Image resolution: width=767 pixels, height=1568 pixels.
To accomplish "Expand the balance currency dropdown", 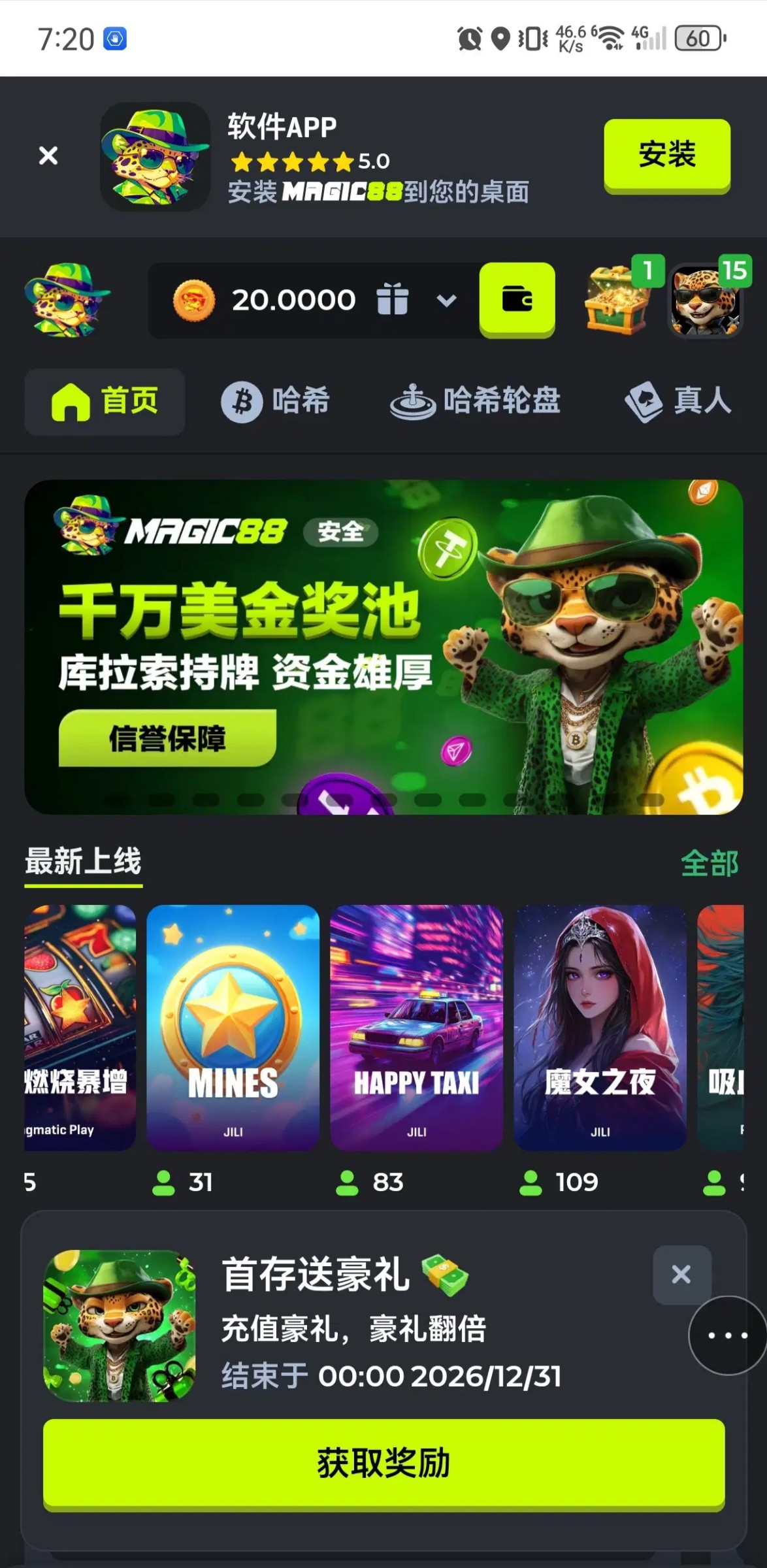I will pyautogui.click(x=446, y=301).
